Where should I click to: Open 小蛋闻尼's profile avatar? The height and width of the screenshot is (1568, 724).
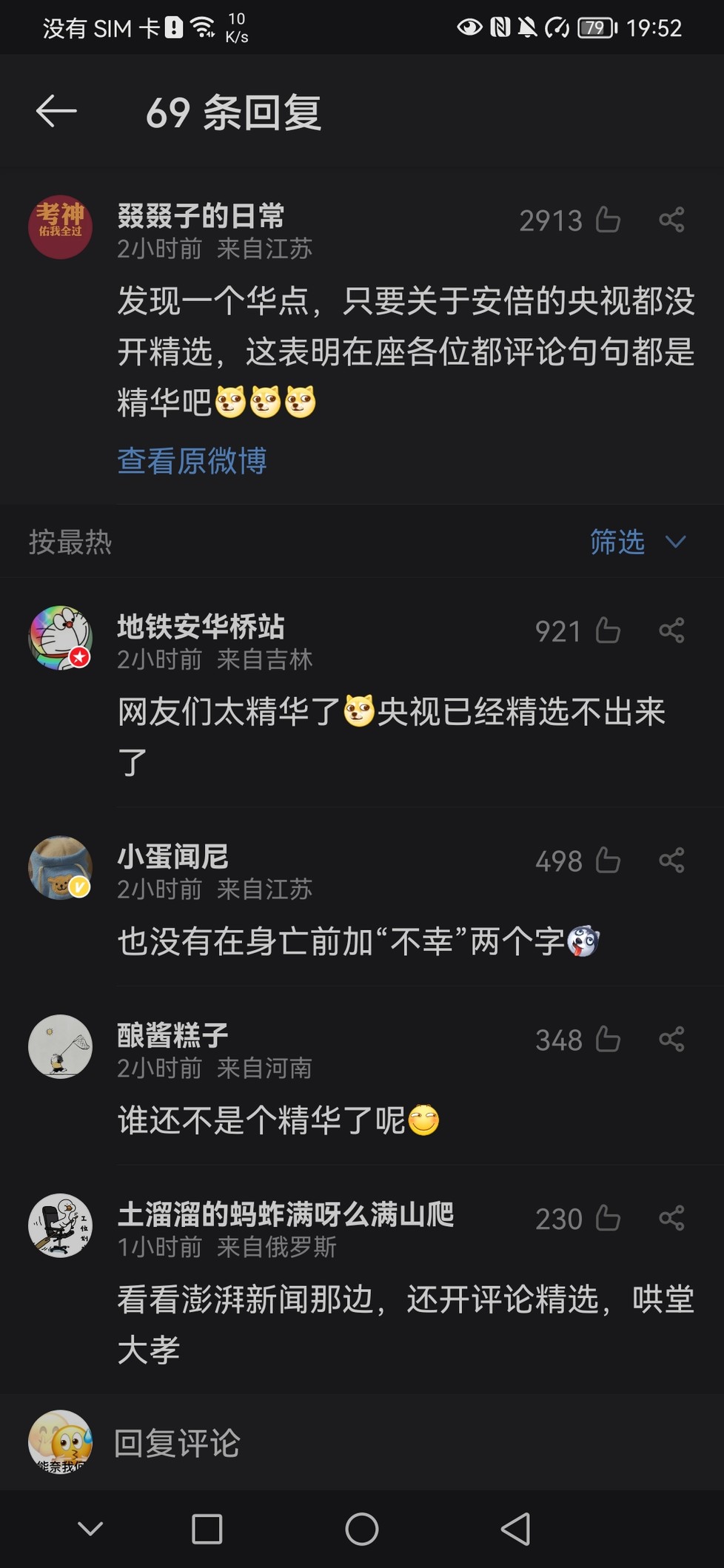click(60, 867)
